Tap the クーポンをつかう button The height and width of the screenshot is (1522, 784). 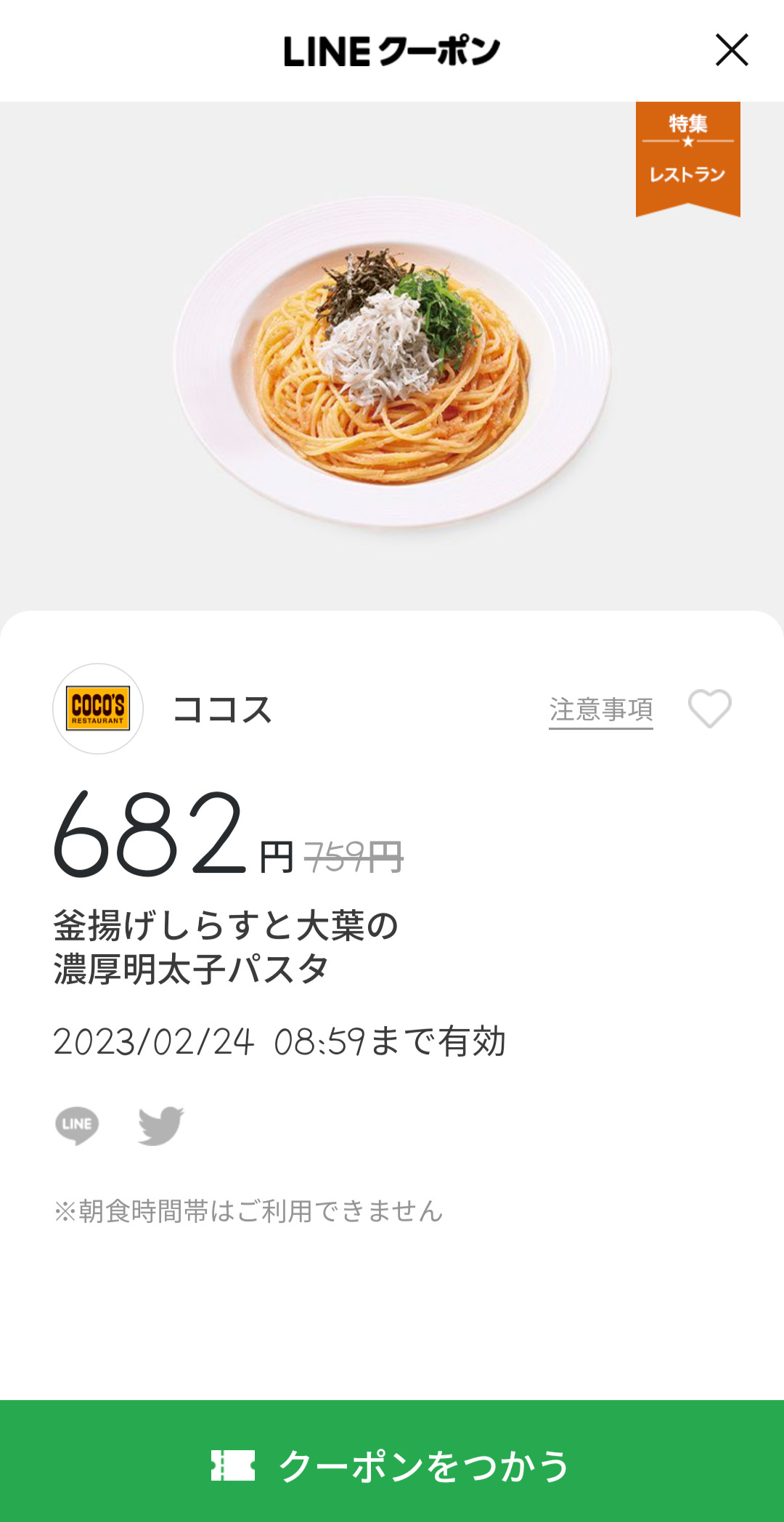(392, 1464)
